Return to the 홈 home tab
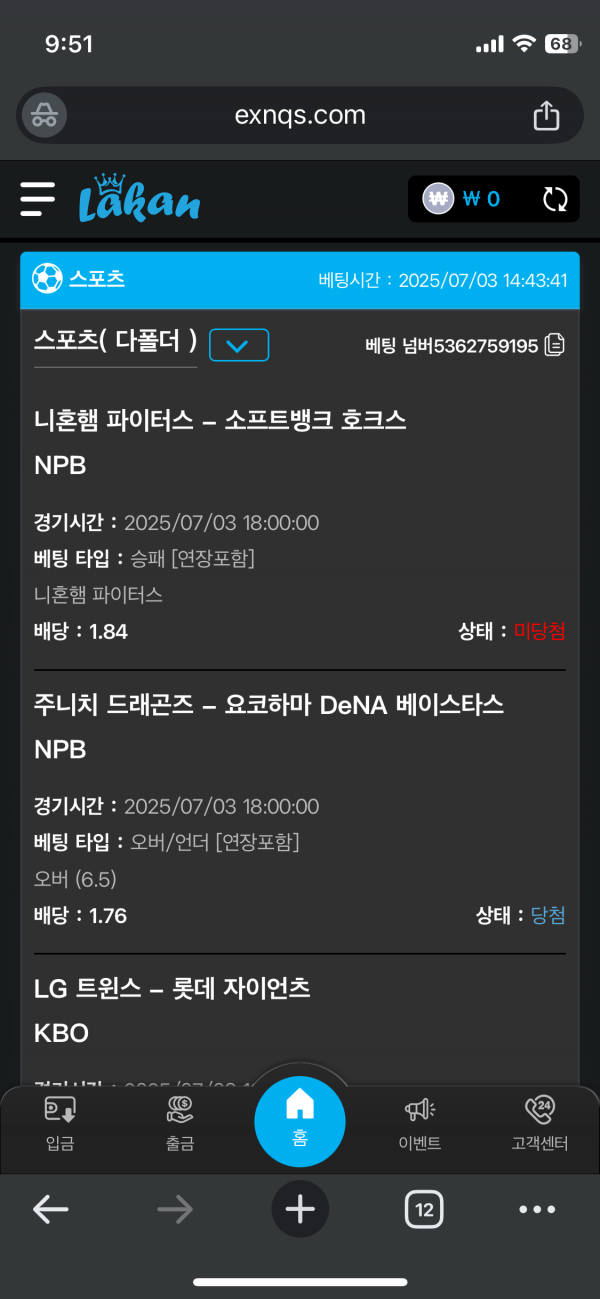Image resolution: width=600 pixels, height=1299 pixels. coord(300,1120)
